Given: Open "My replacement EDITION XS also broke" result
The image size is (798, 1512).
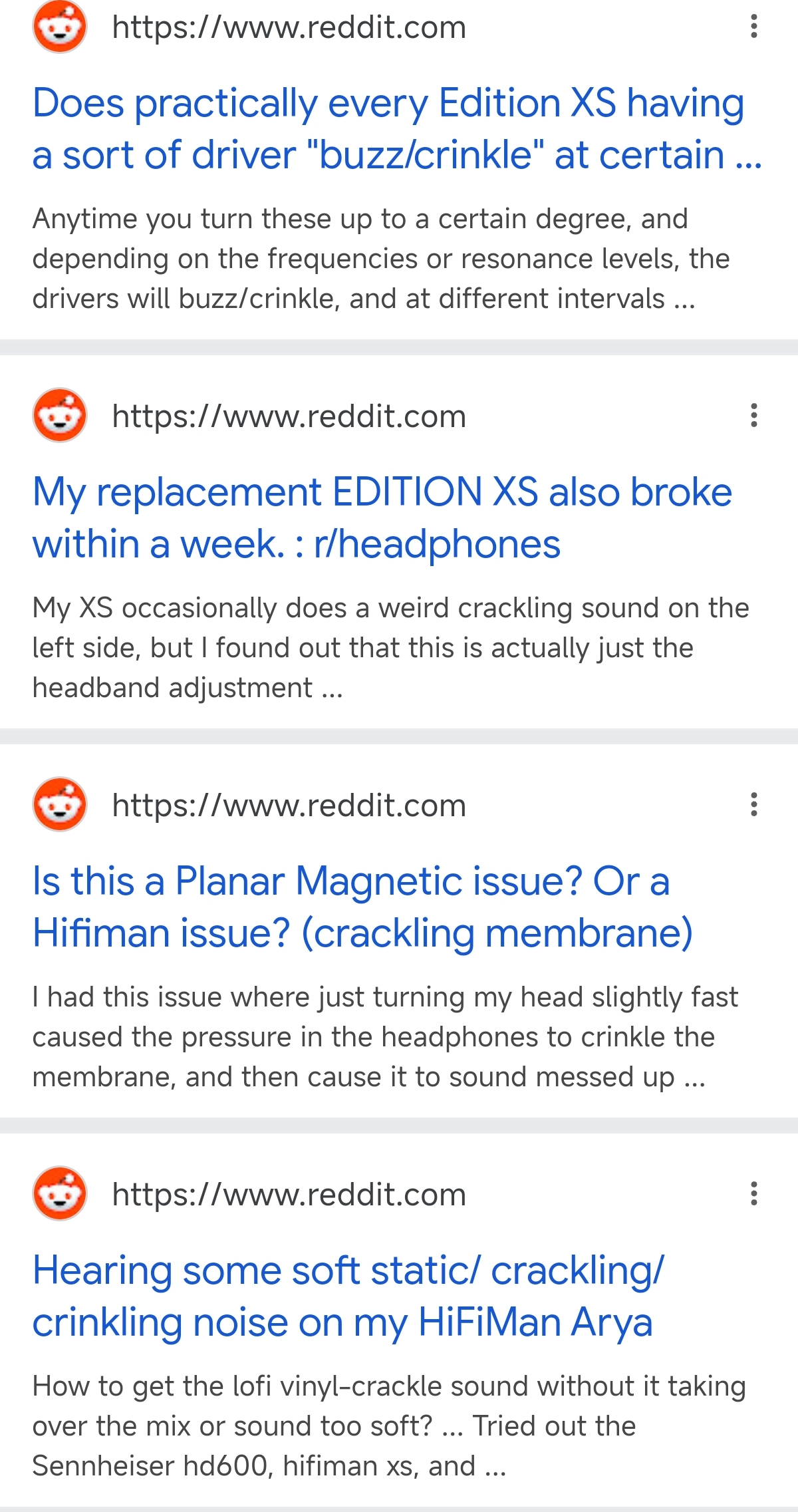Looking at the screenshot, I should (382, 518).
